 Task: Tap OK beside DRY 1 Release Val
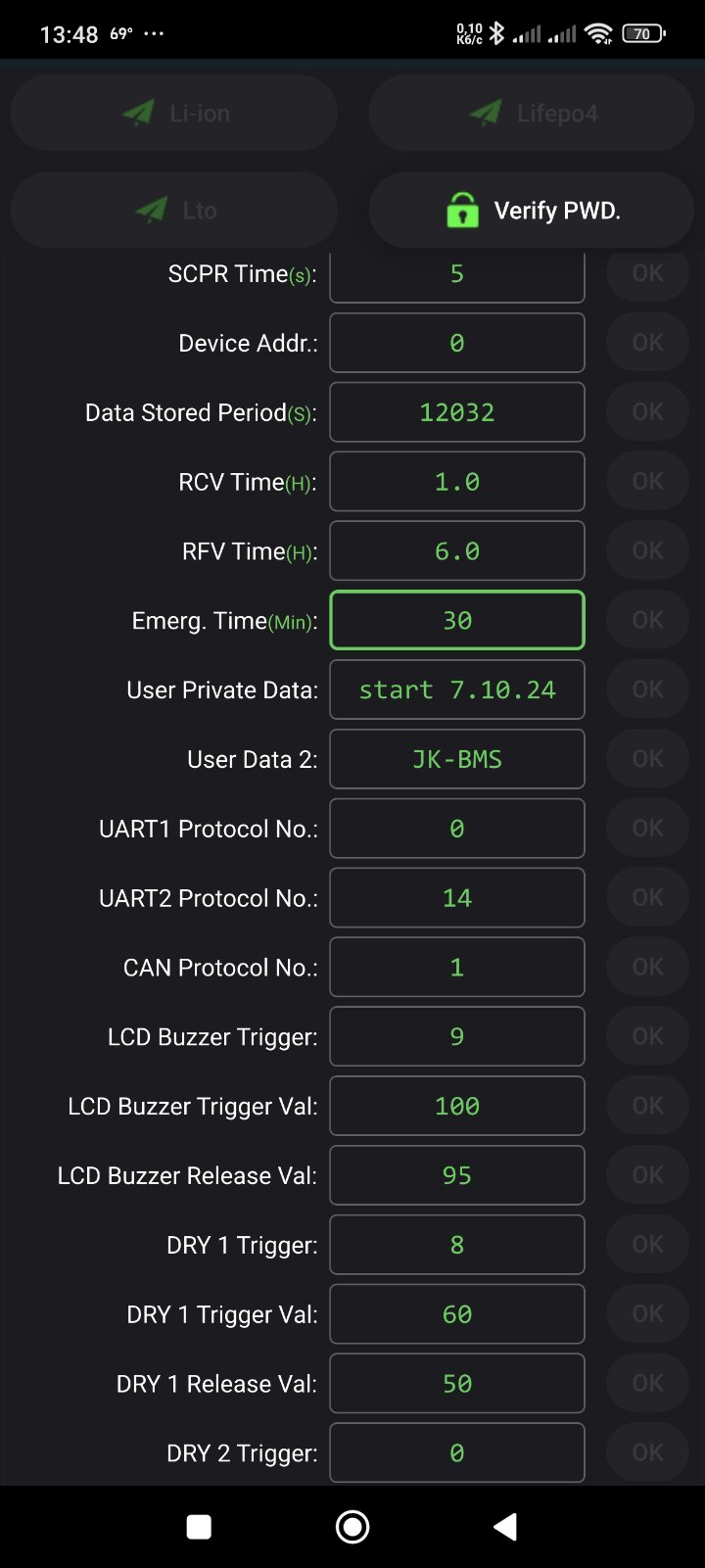point(647,1383)
